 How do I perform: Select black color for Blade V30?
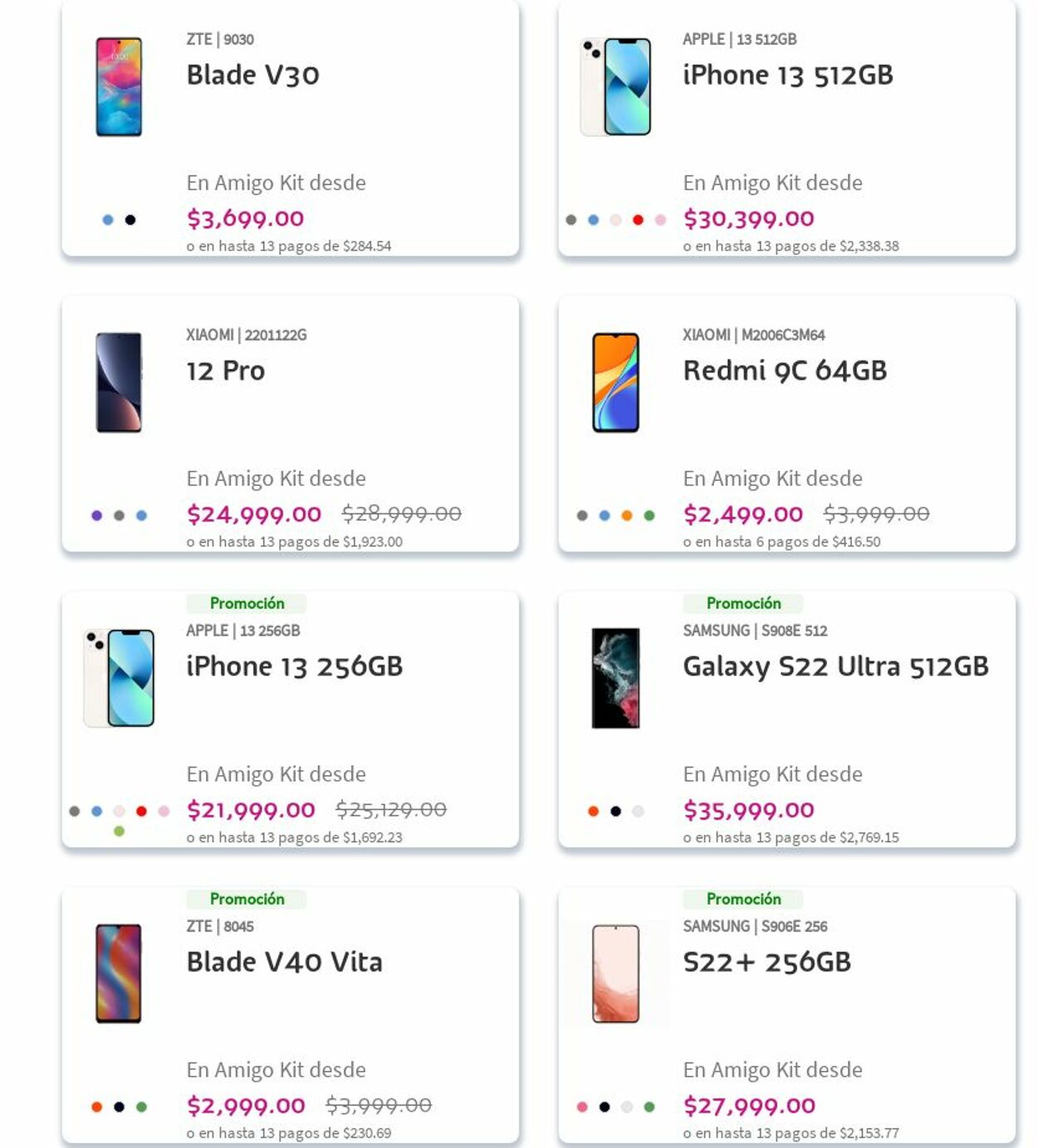point(130,220)
